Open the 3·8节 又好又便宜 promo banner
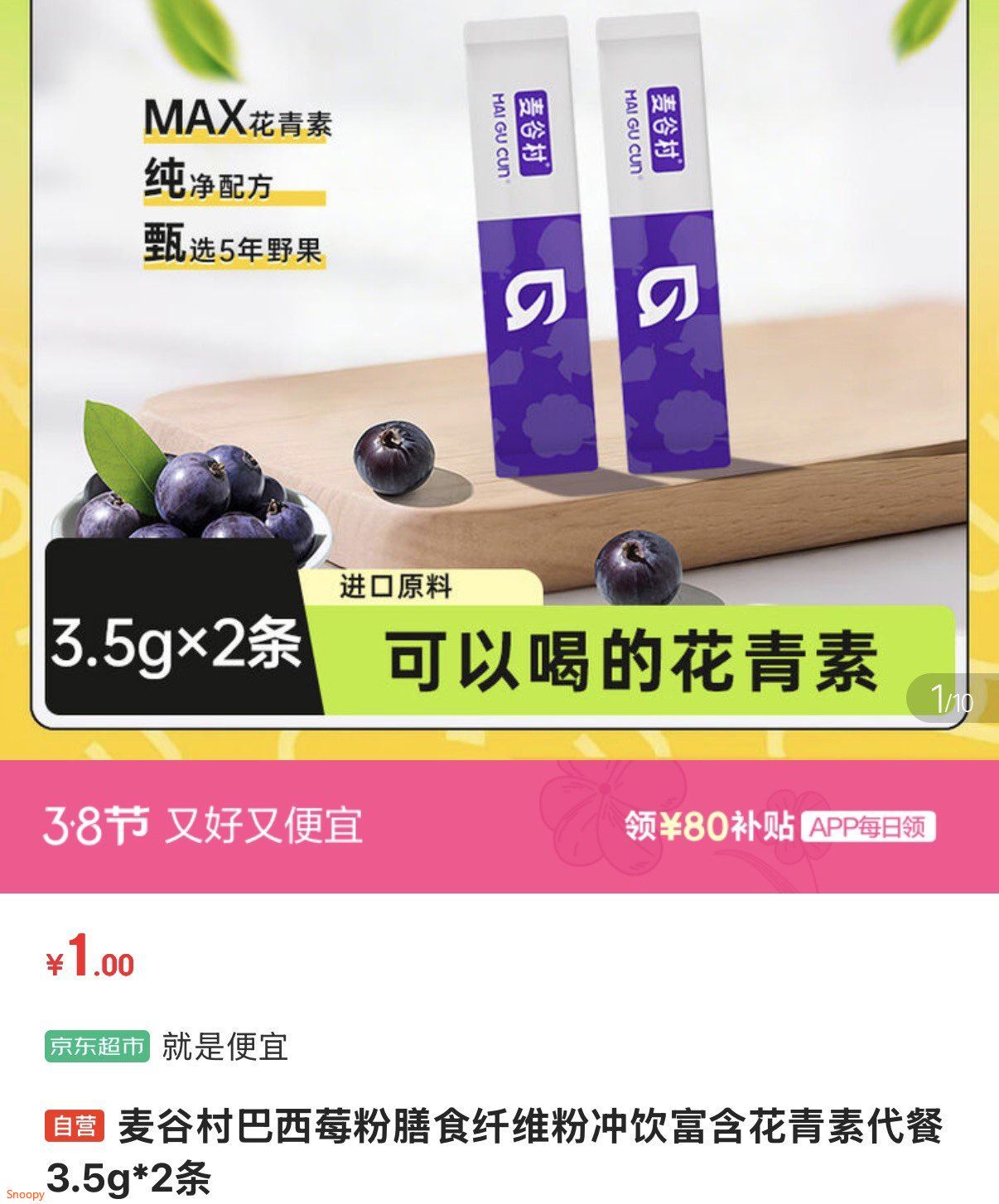This screenshot has width=999, height=1204. pyautogui.click(x=203, y=826)
